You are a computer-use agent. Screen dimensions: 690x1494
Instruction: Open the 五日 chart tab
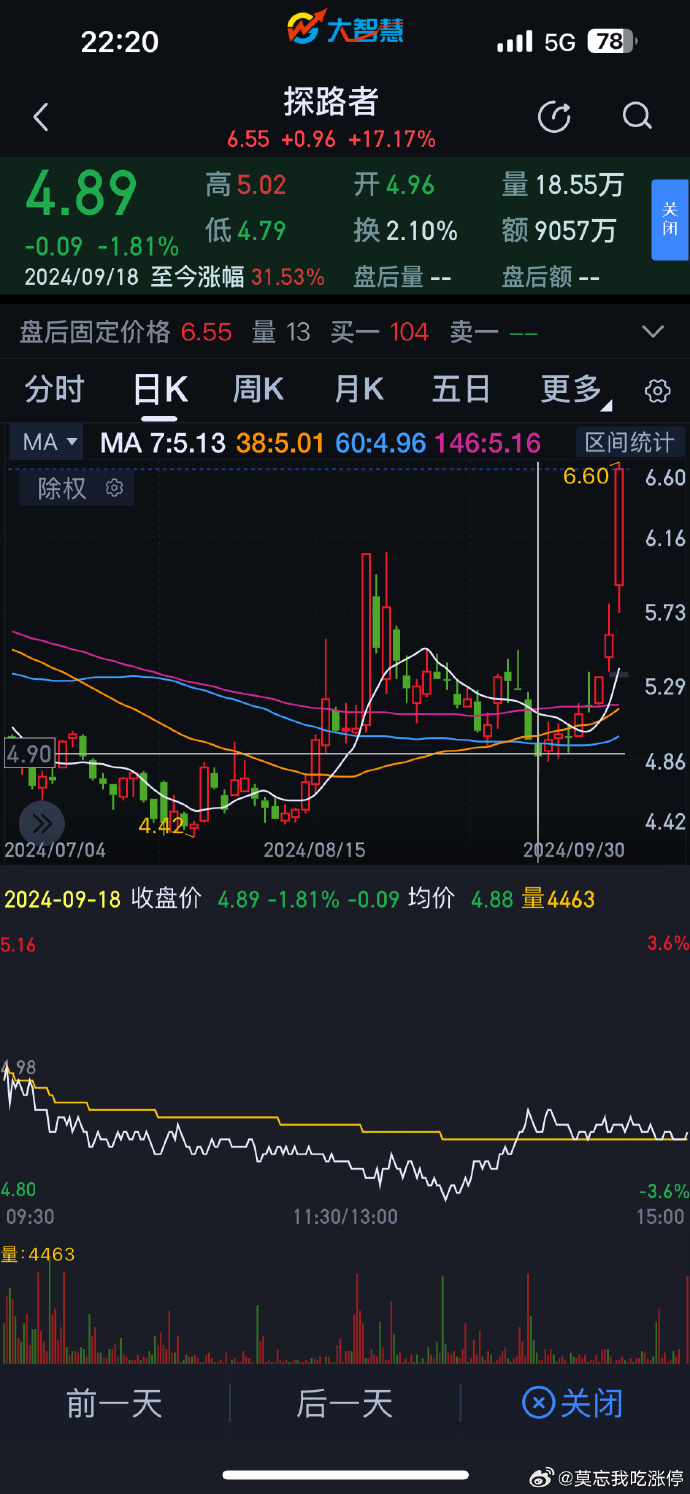461,389
